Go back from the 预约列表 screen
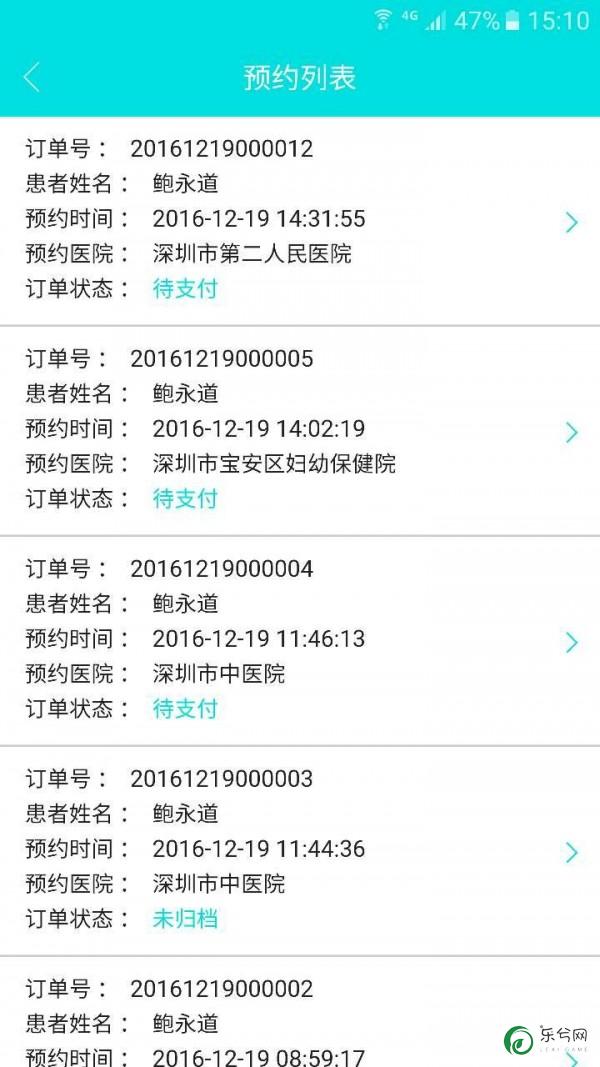The image size is (600, 1067). (x=31, y=77)
